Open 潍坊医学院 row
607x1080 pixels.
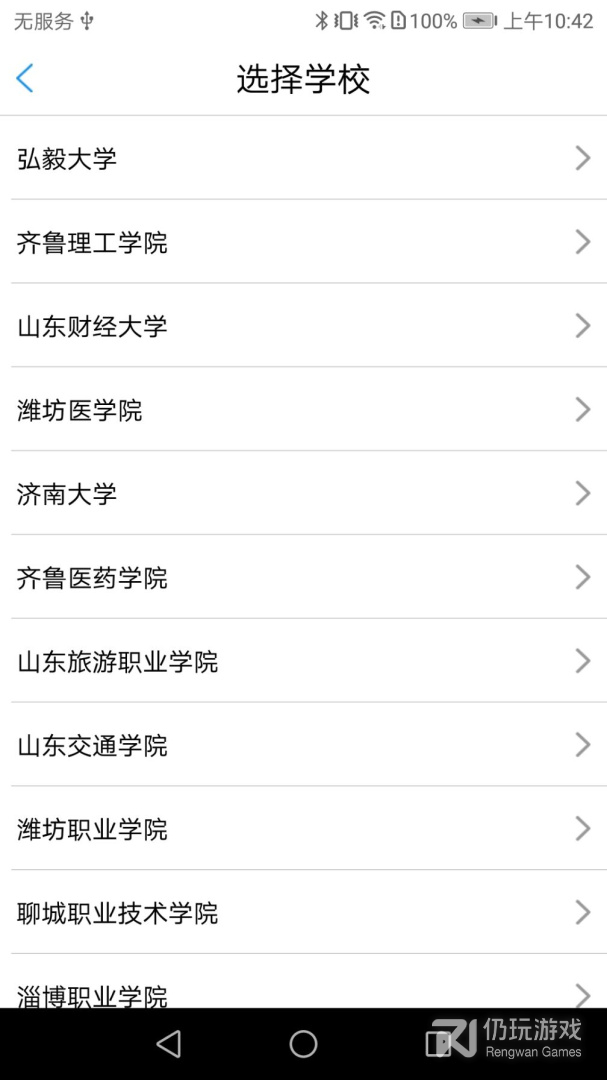[x=303, y=410]
